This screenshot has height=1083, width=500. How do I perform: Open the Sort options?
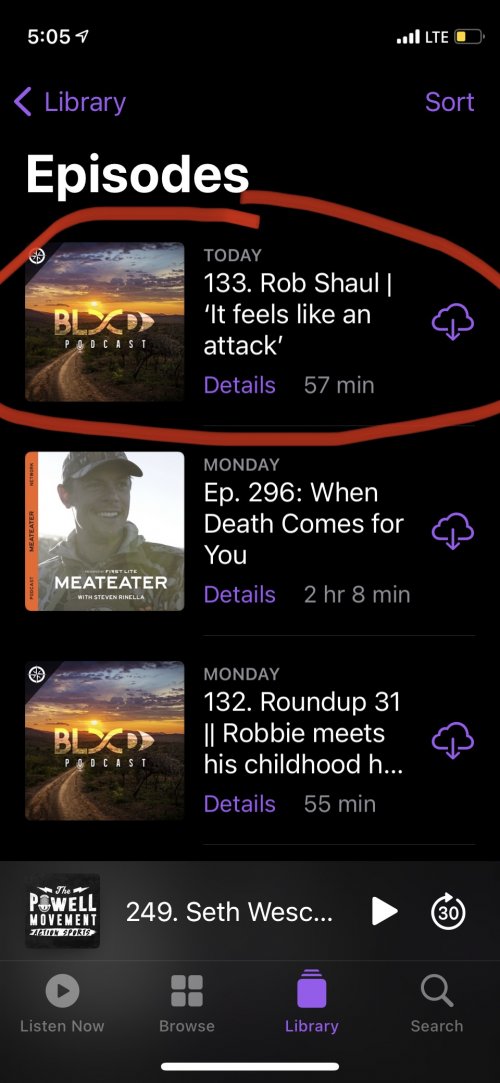450,102
